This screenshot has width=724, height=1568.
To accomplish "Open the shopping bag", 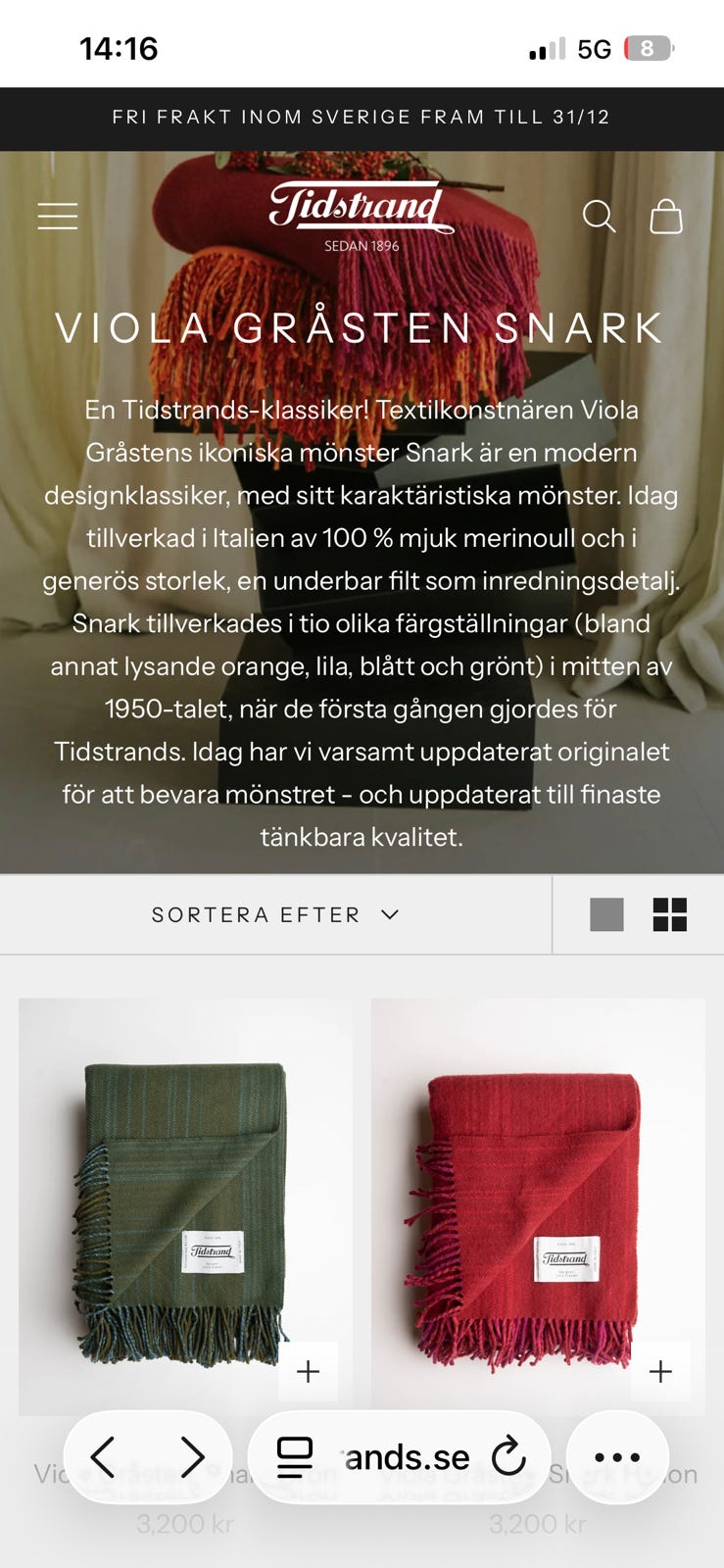I will (x=666, y=216).
